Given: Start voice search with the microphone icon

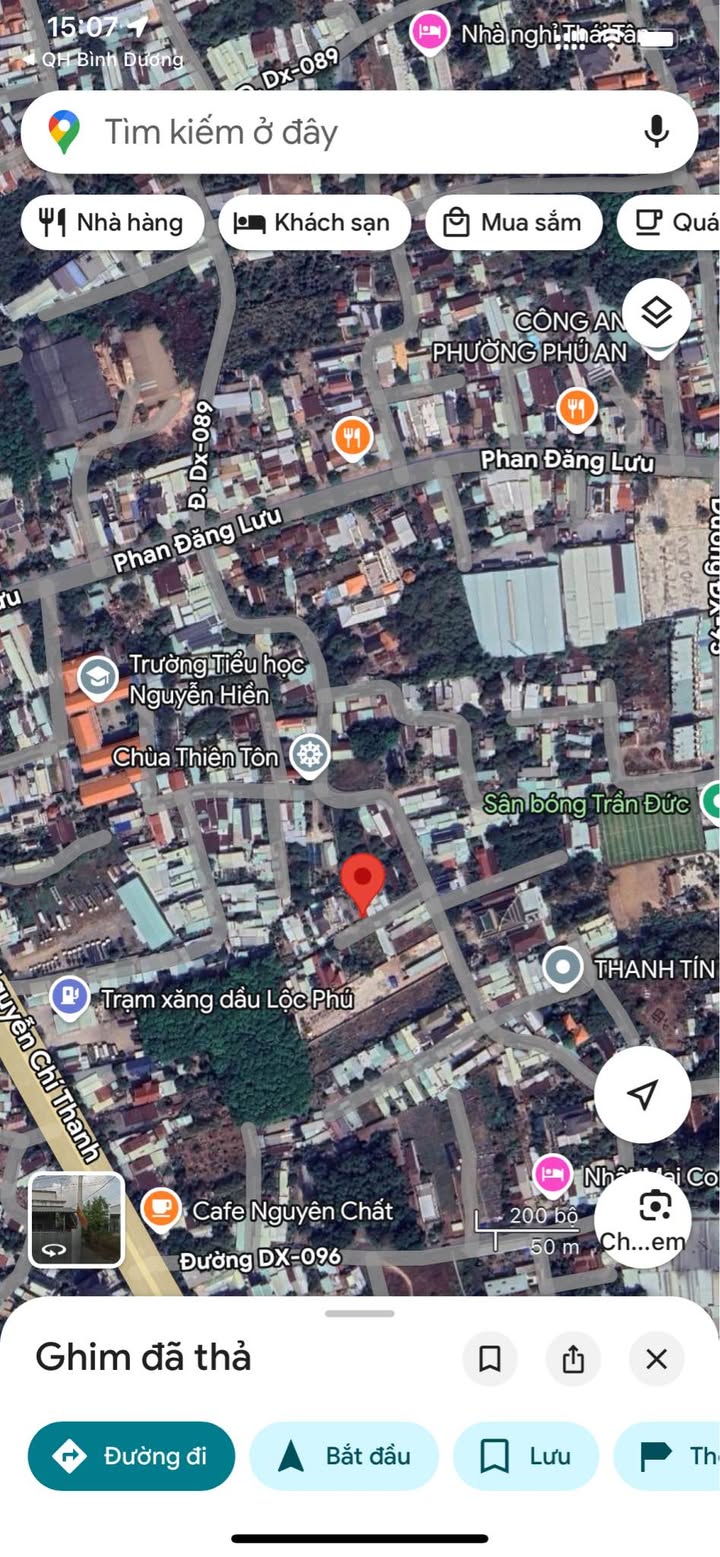Looking at the screenshot, I should pos(656,132).
